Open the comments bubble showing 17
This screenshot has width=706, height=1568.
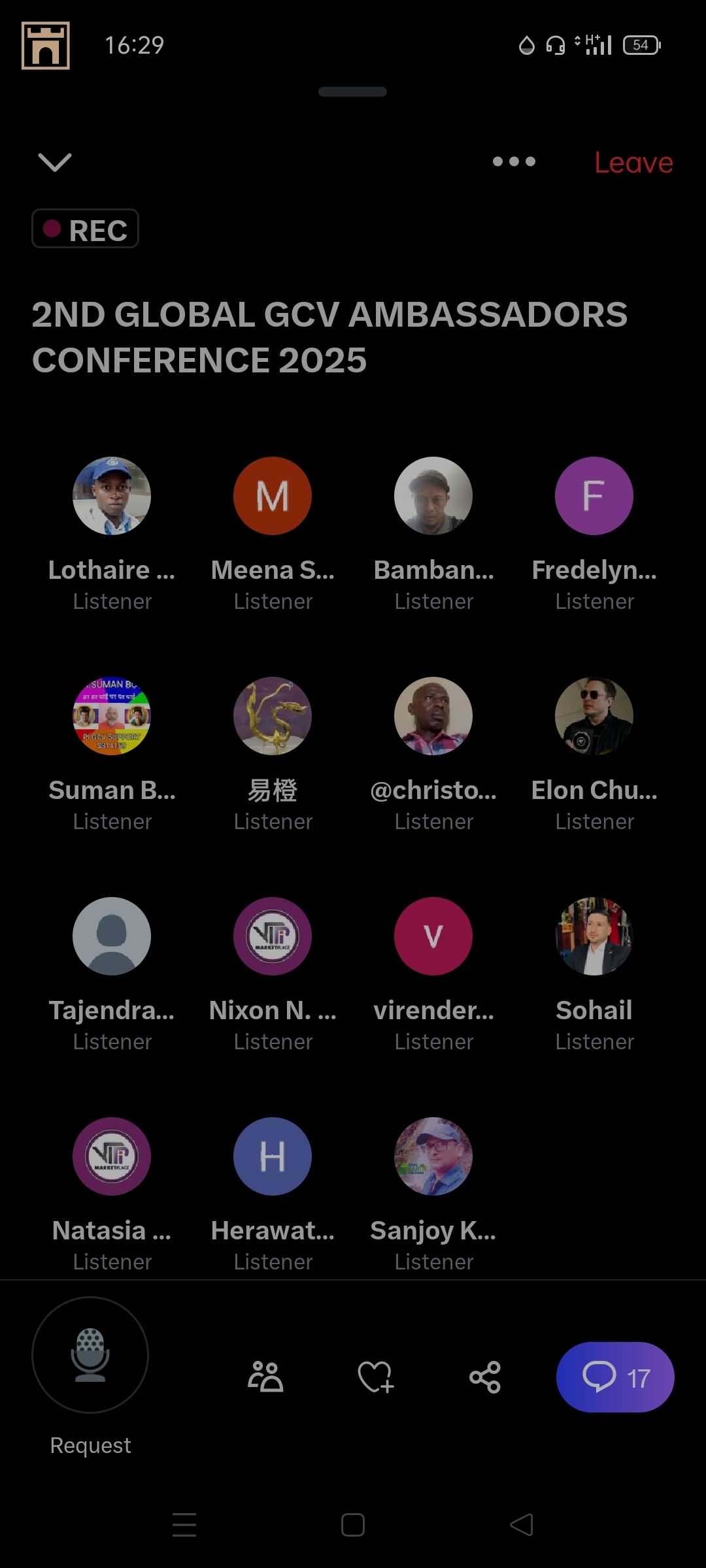tap(615, 1377)
